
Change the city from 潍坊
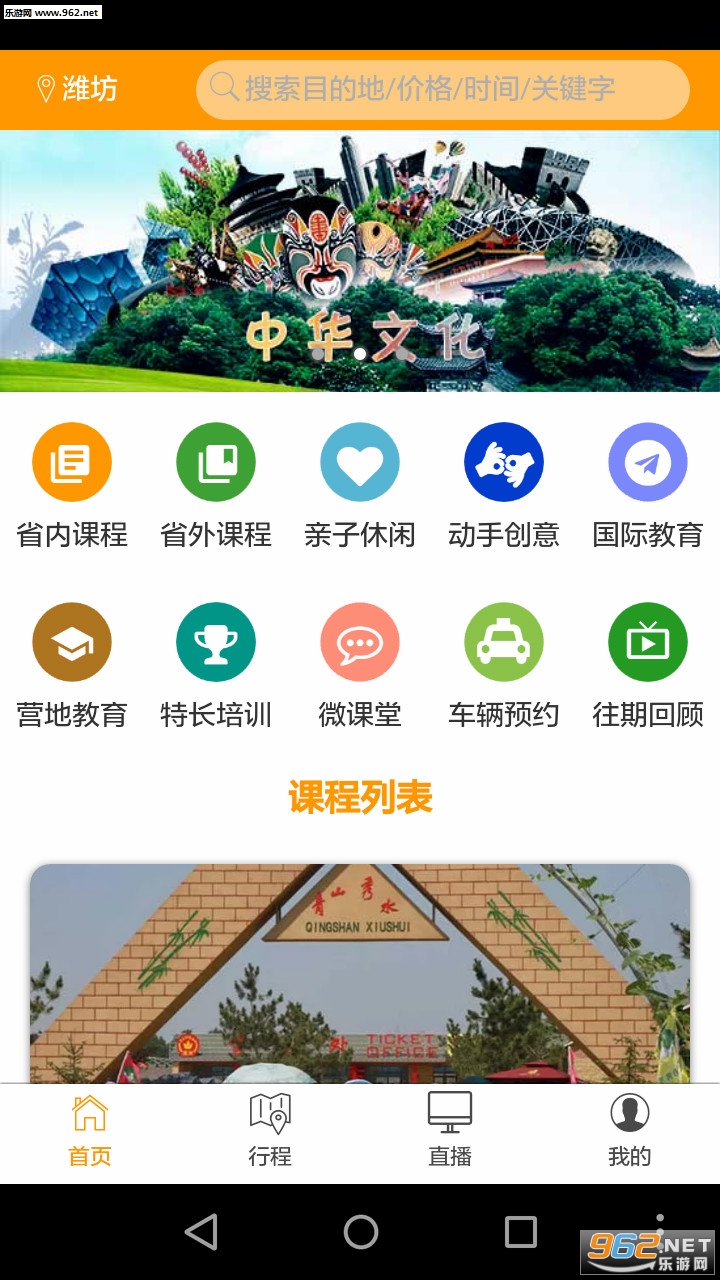click(x=77, y=89)
